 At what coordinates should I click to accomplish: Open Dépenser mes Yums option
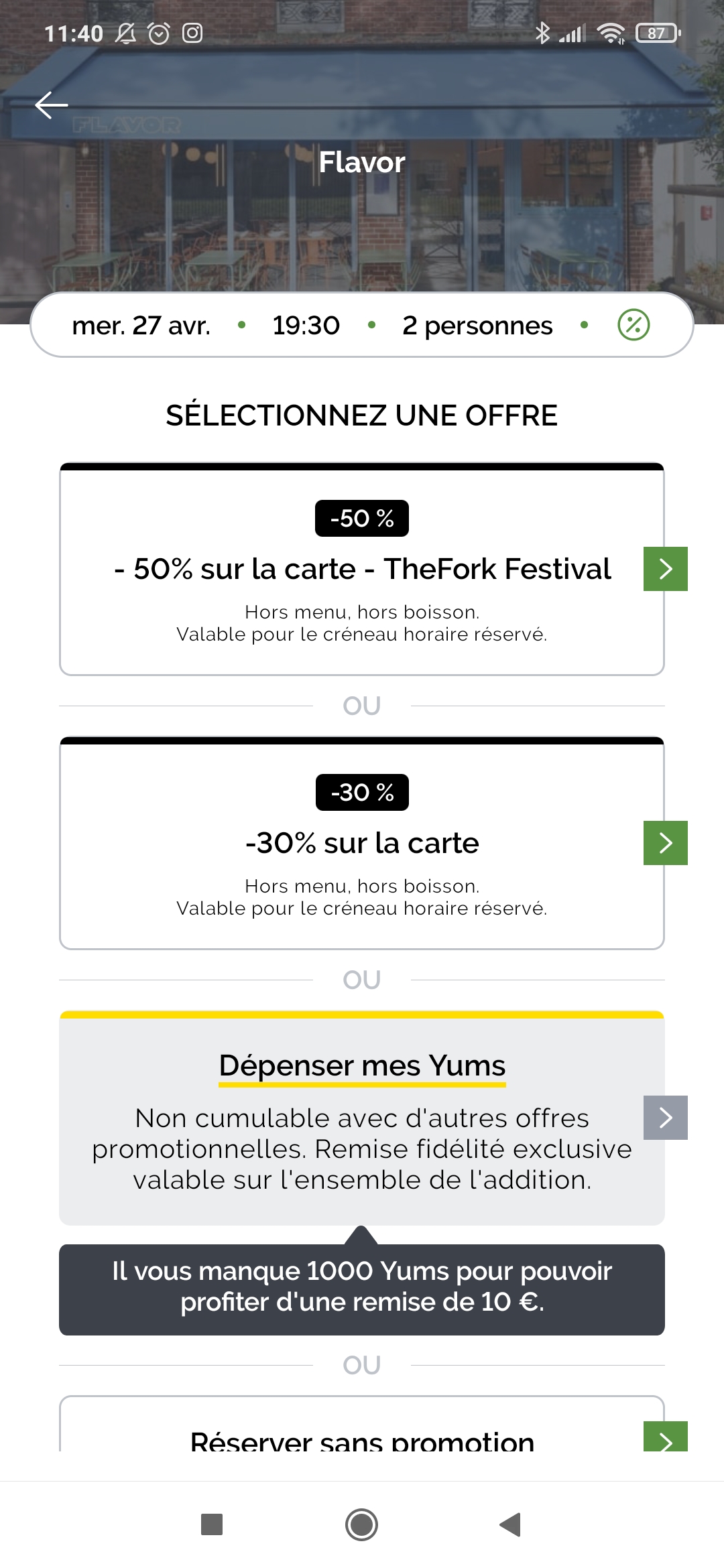362,1118
